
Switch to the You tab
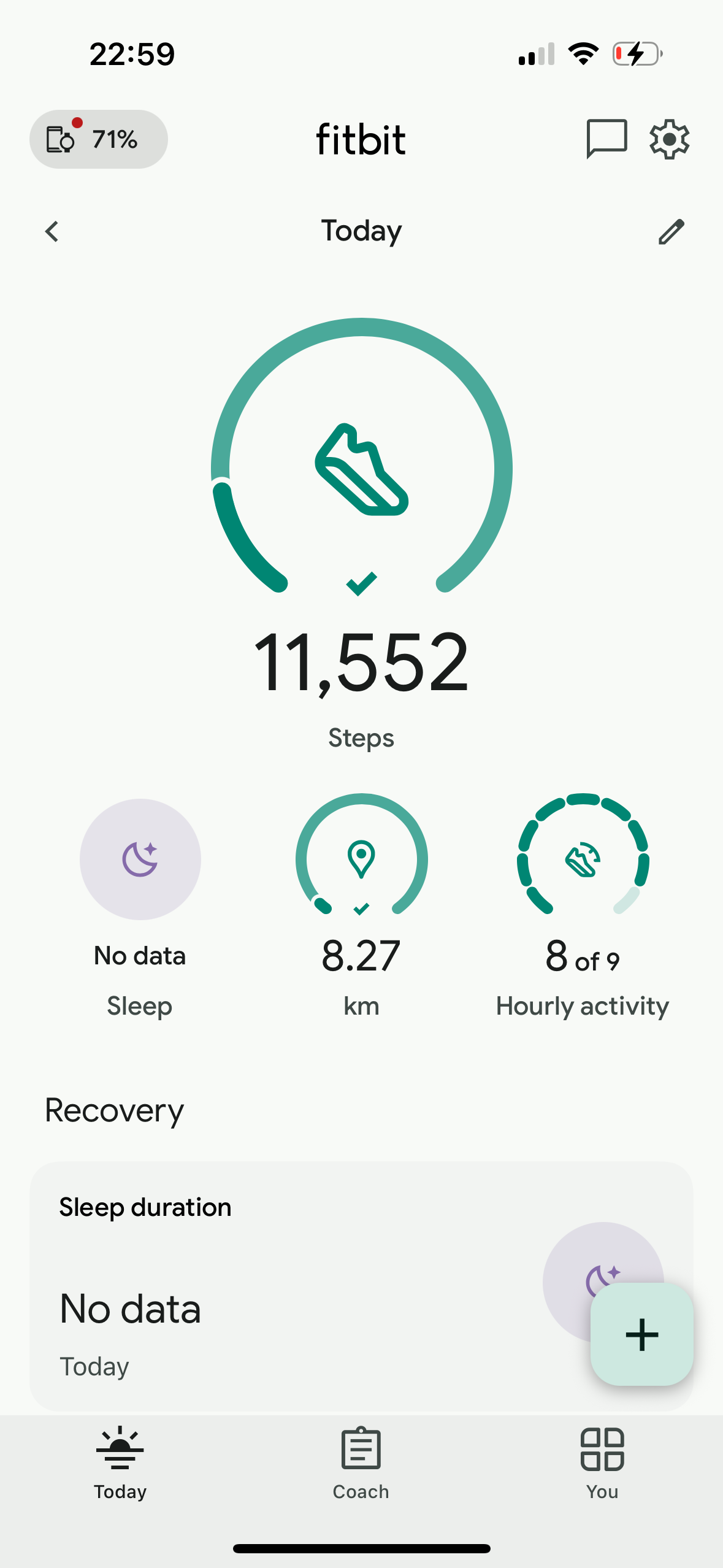click(602, 1464)
